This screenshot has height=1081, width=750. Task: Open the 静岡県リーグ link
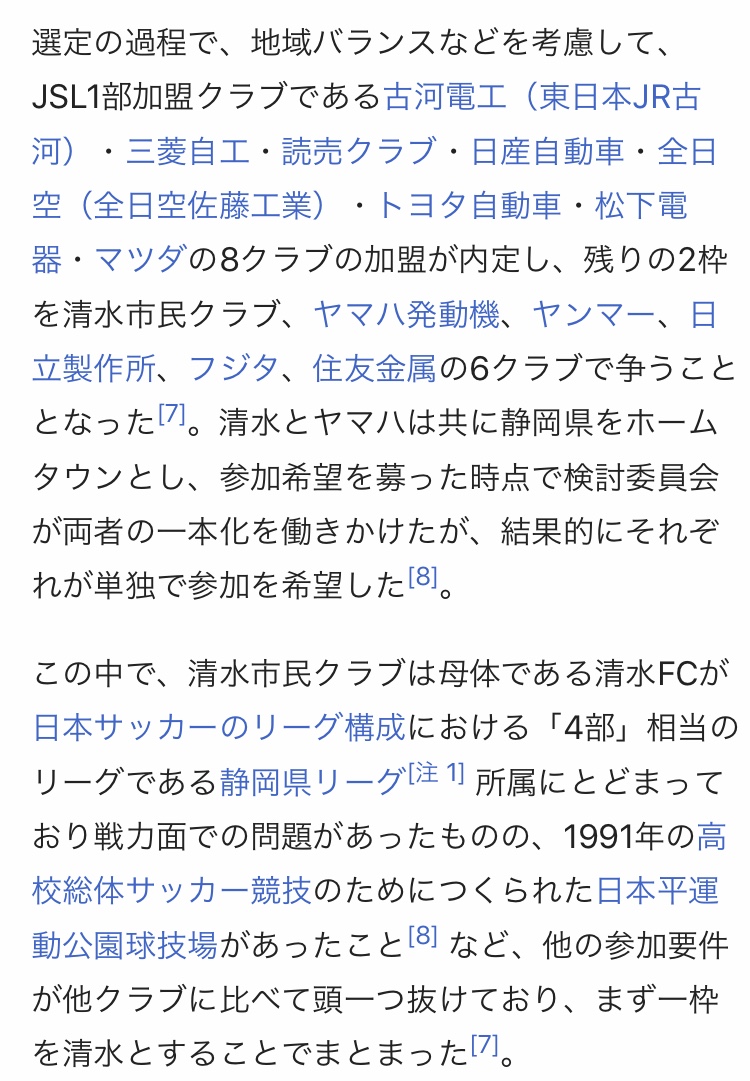(311, 781)
